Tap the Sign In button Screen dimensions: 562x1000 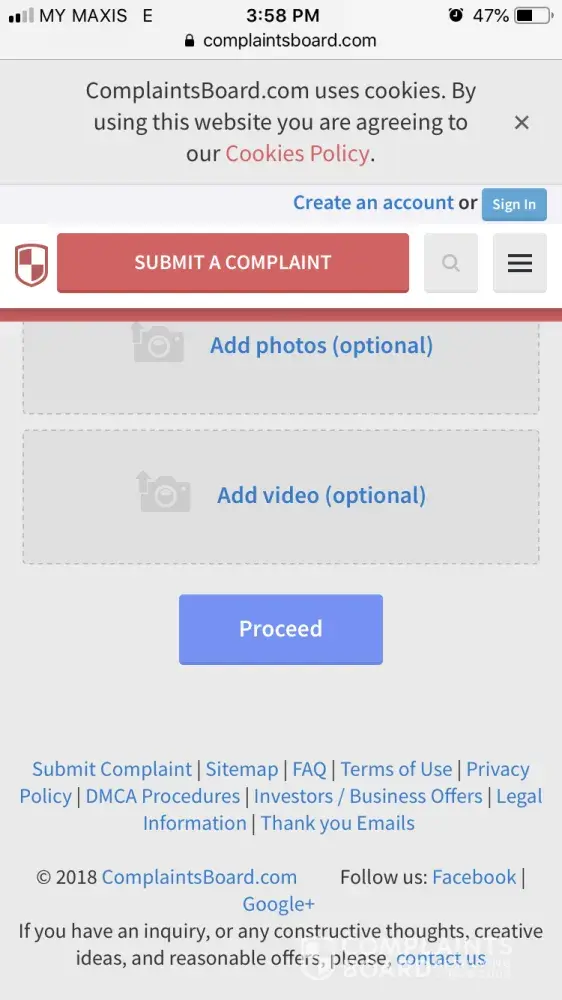514,204
